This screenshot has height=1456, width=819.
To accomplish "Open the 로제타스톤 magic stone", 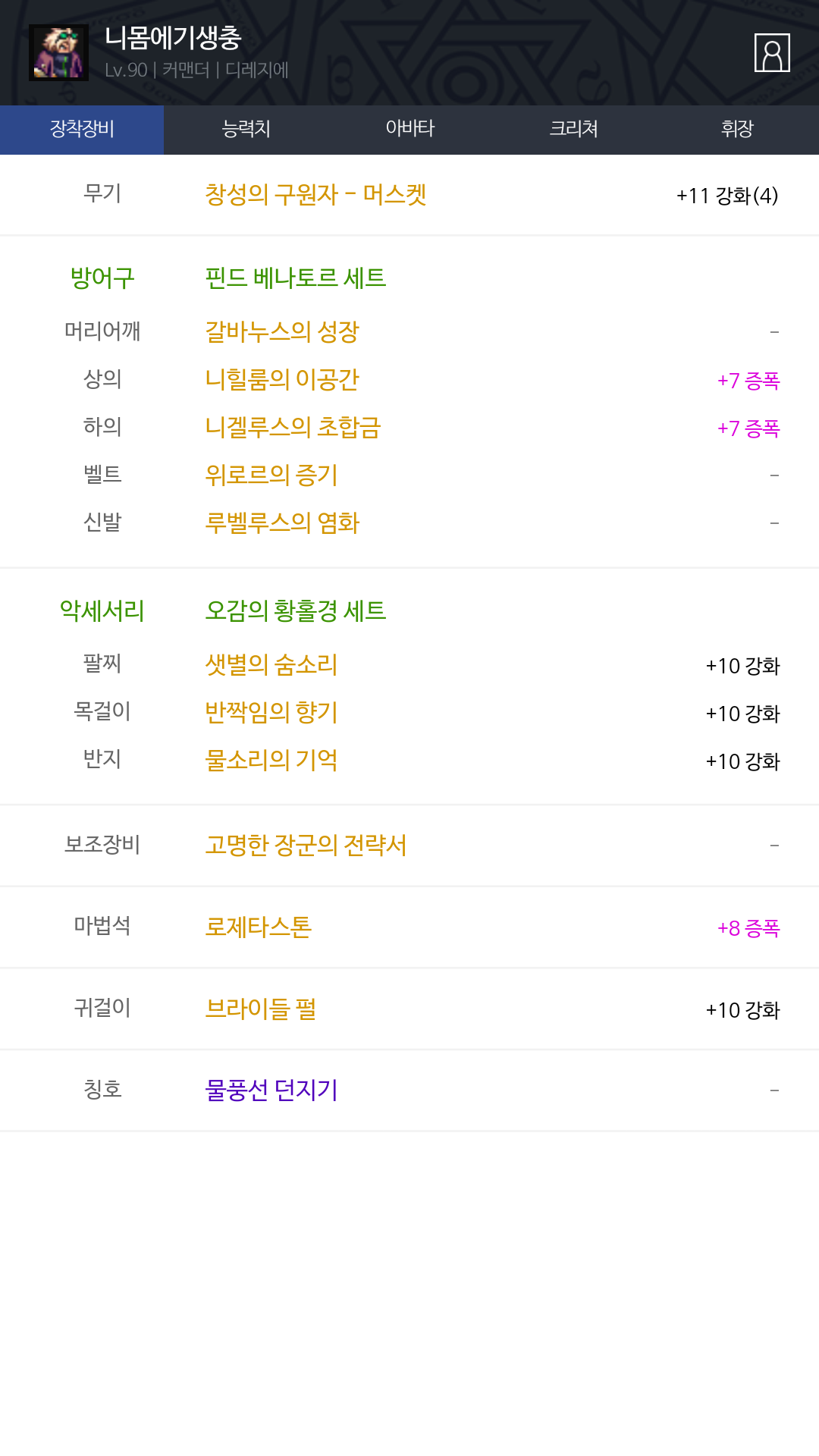I will tap(259, 927).
